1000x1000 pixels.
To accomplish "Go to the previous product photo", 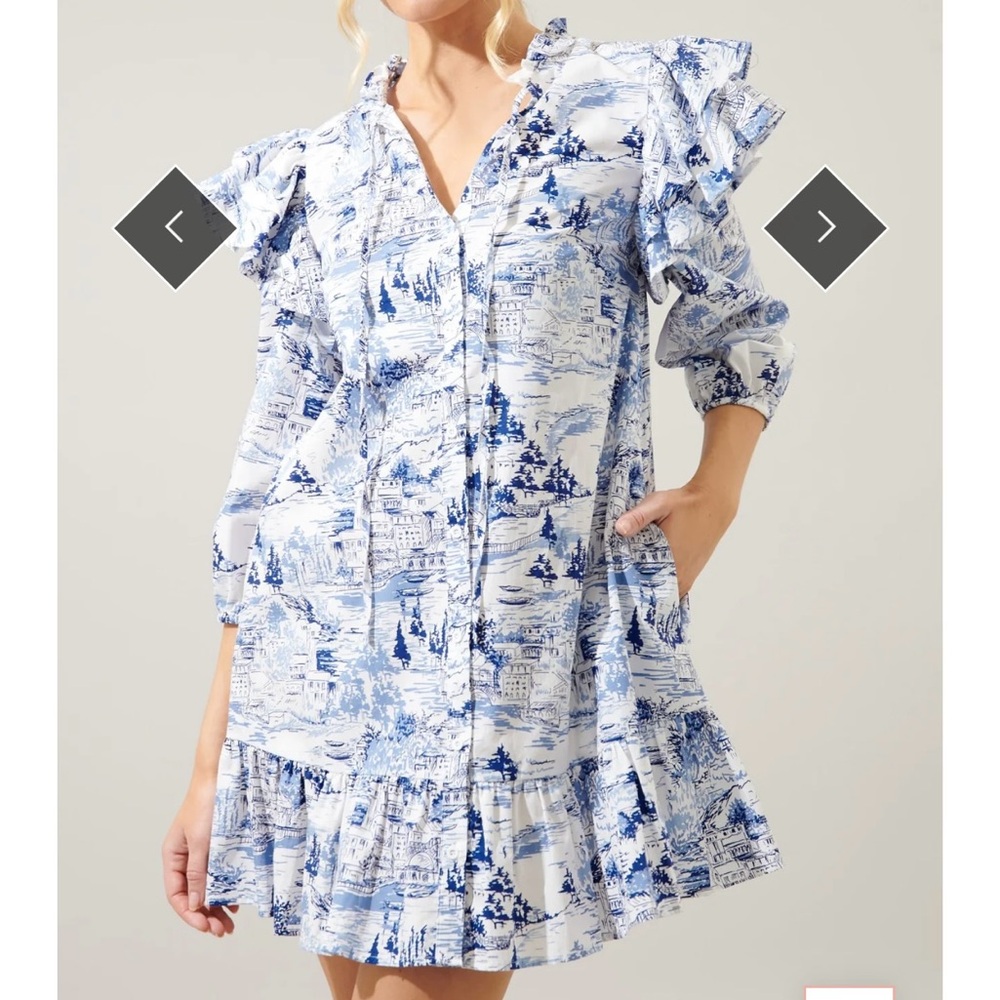I will 175,228.
